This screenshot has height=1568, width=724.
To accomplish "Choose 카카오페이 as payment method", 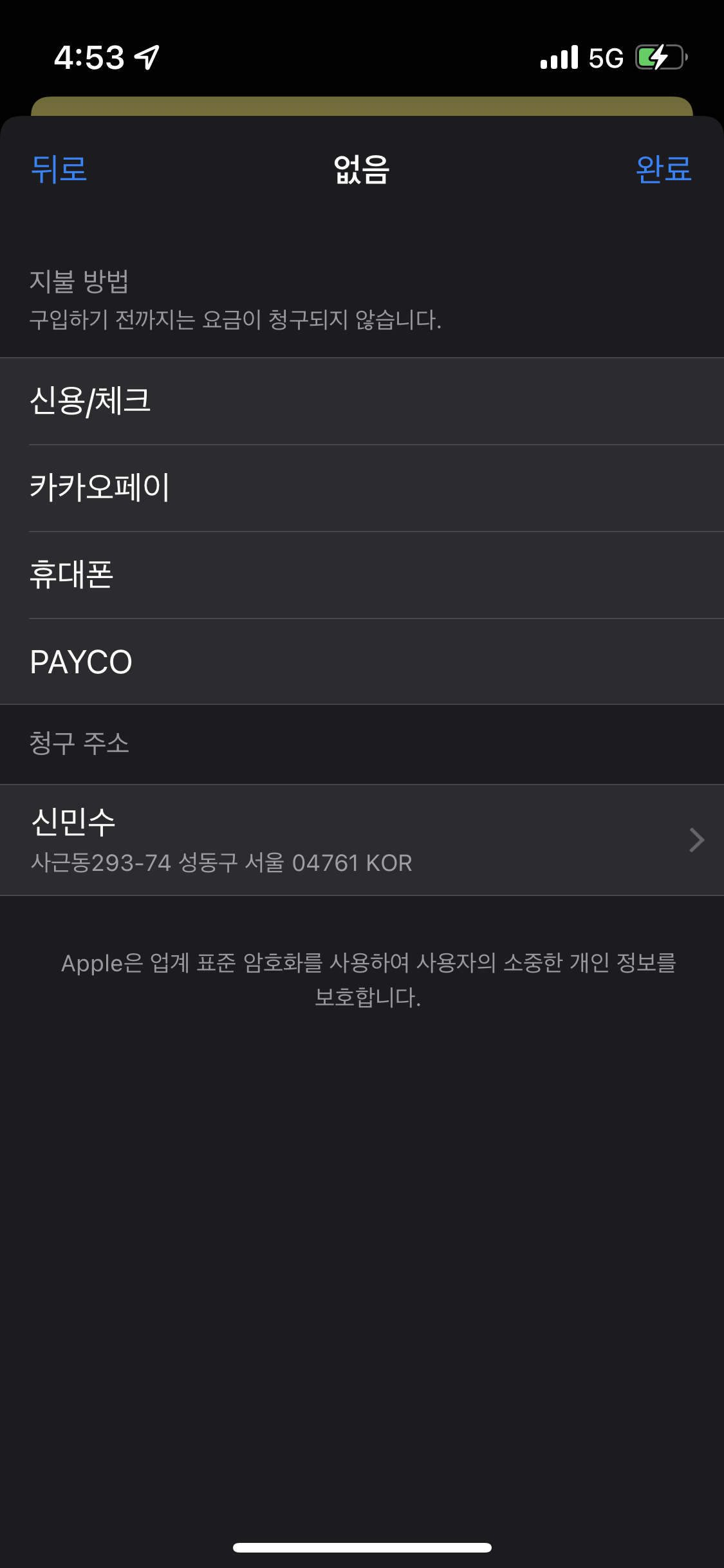I will coord(360,487).
